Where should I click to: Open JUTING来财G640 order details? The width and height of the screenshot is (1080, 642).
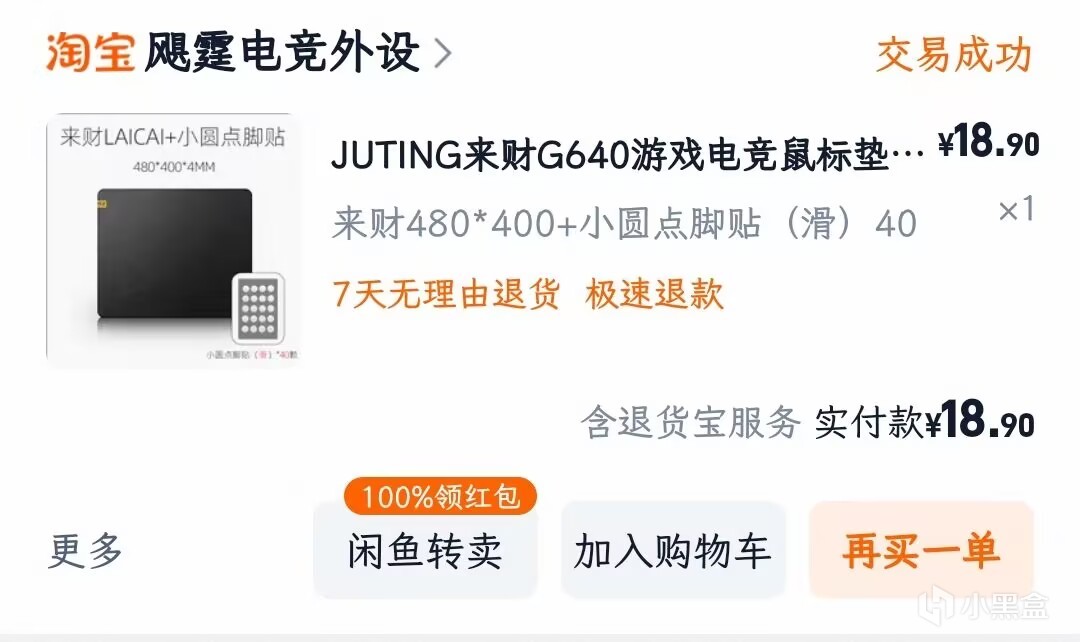tap(626, 157)
